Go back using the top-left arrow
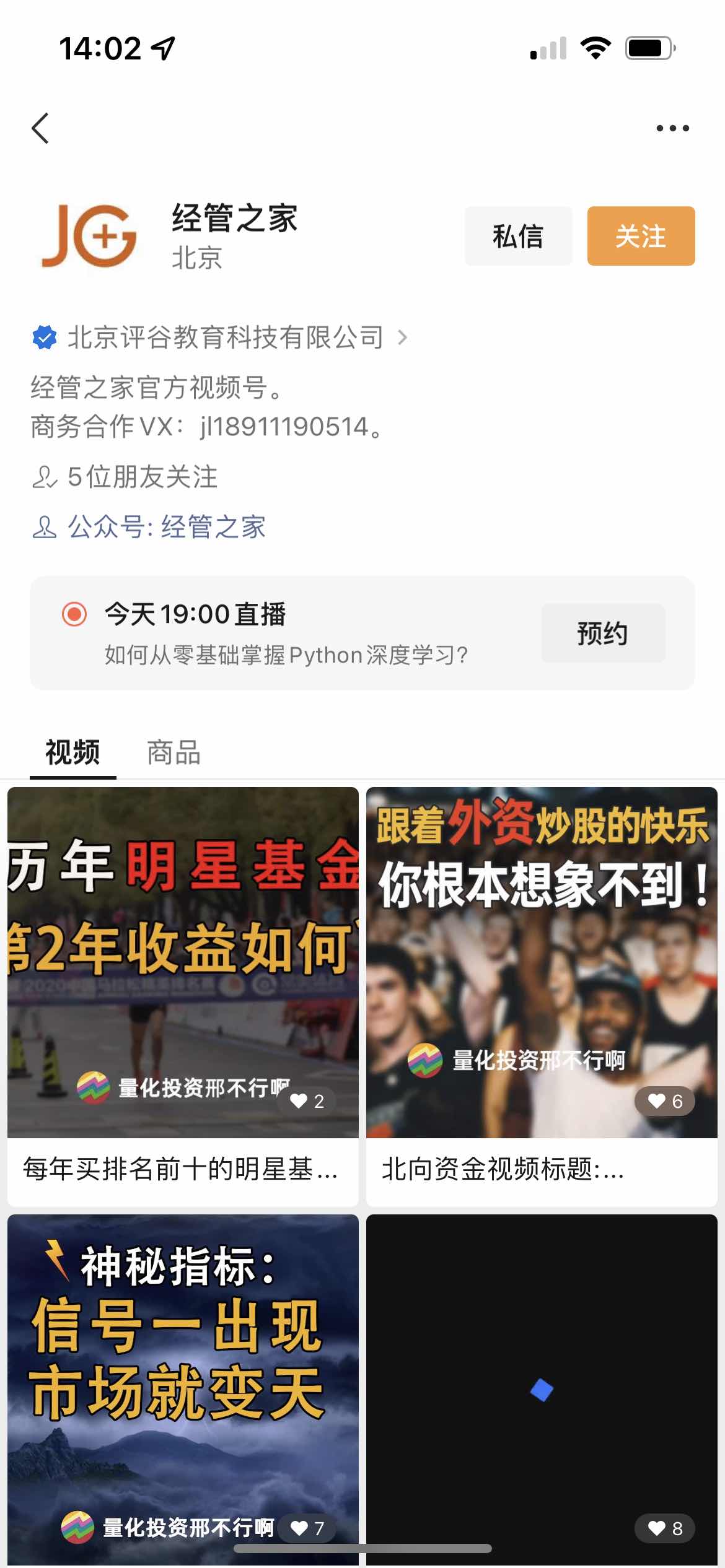Screen dimensions: 725x1568 pos(41,128)
